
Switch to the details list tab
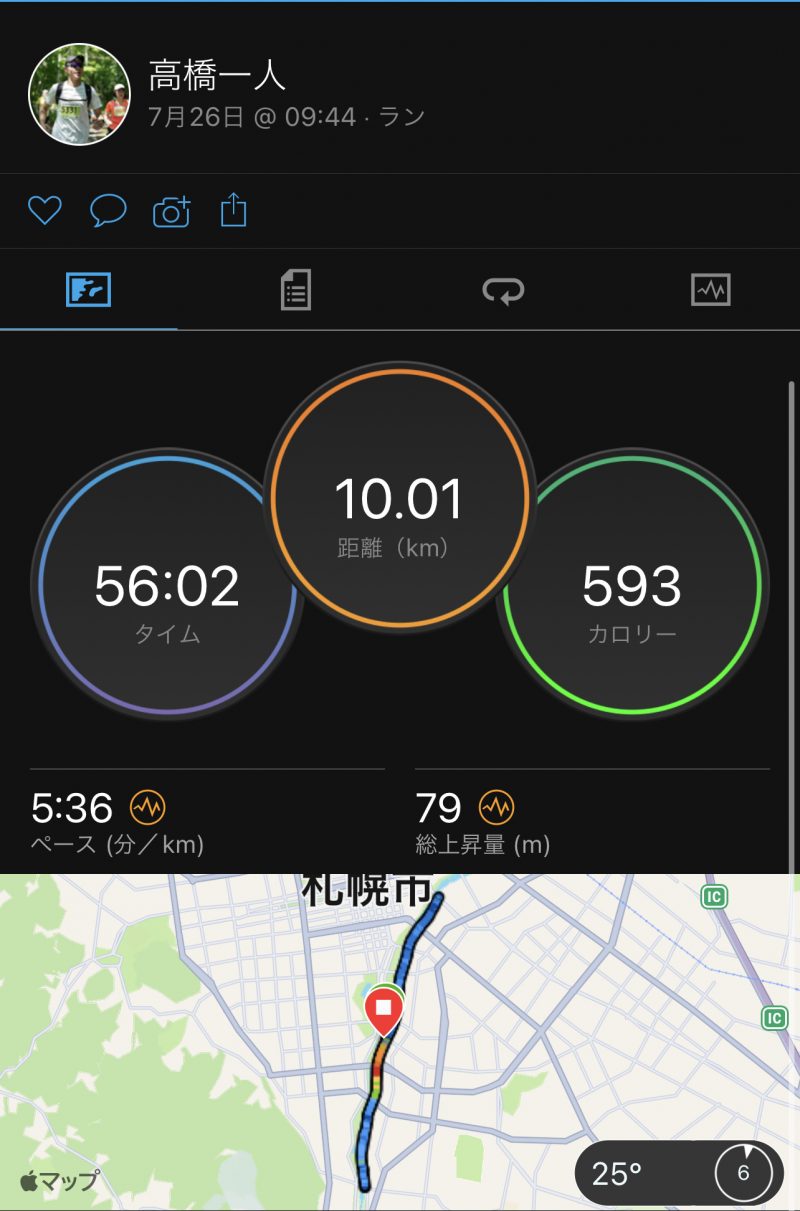pos(296,290)
